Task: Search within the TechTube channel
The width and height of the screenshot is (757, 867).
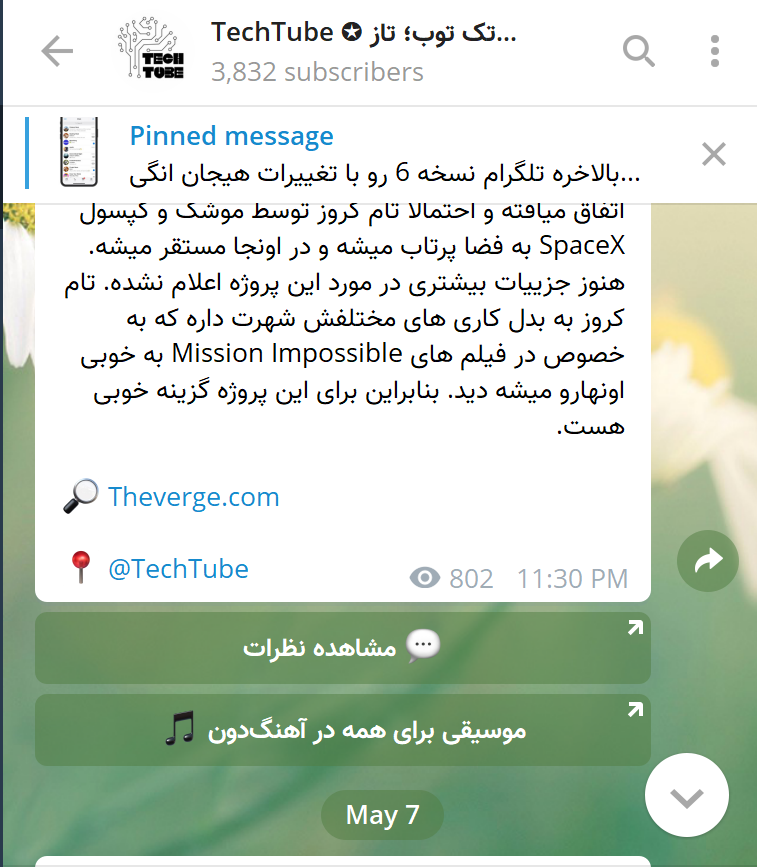Action: 638,50
